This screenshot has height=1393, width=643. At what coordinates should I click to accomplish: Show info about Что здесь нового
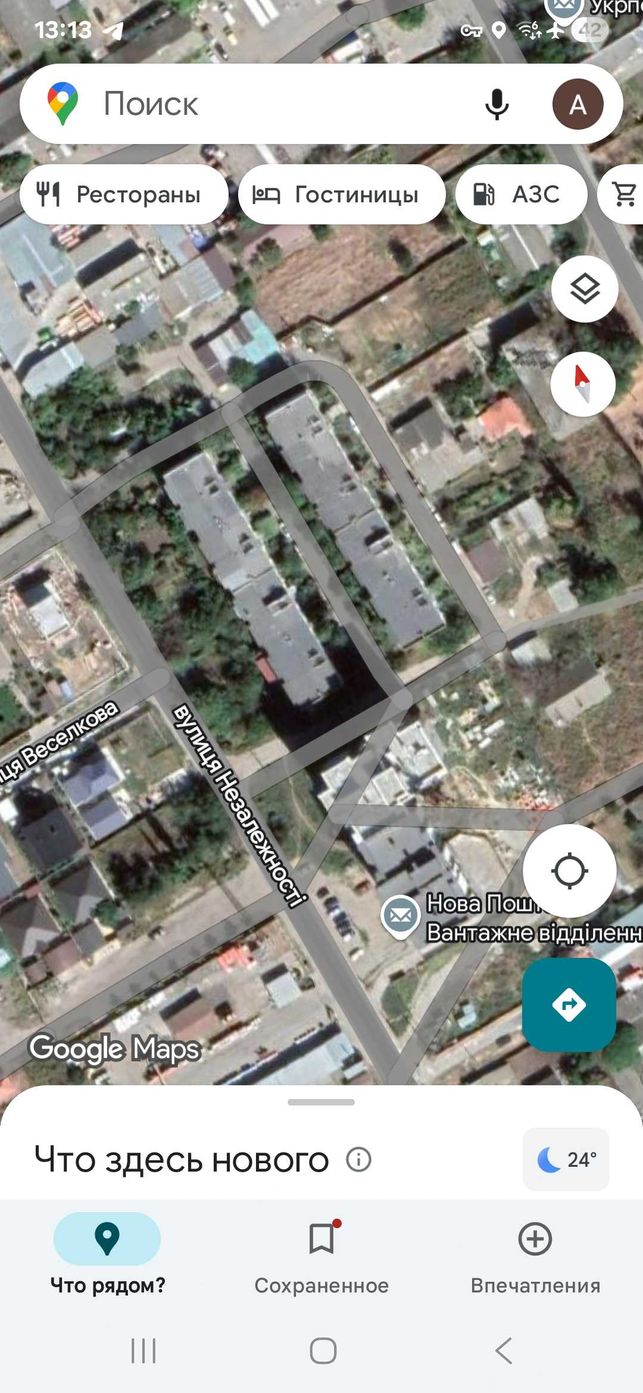pos(358,1160)
